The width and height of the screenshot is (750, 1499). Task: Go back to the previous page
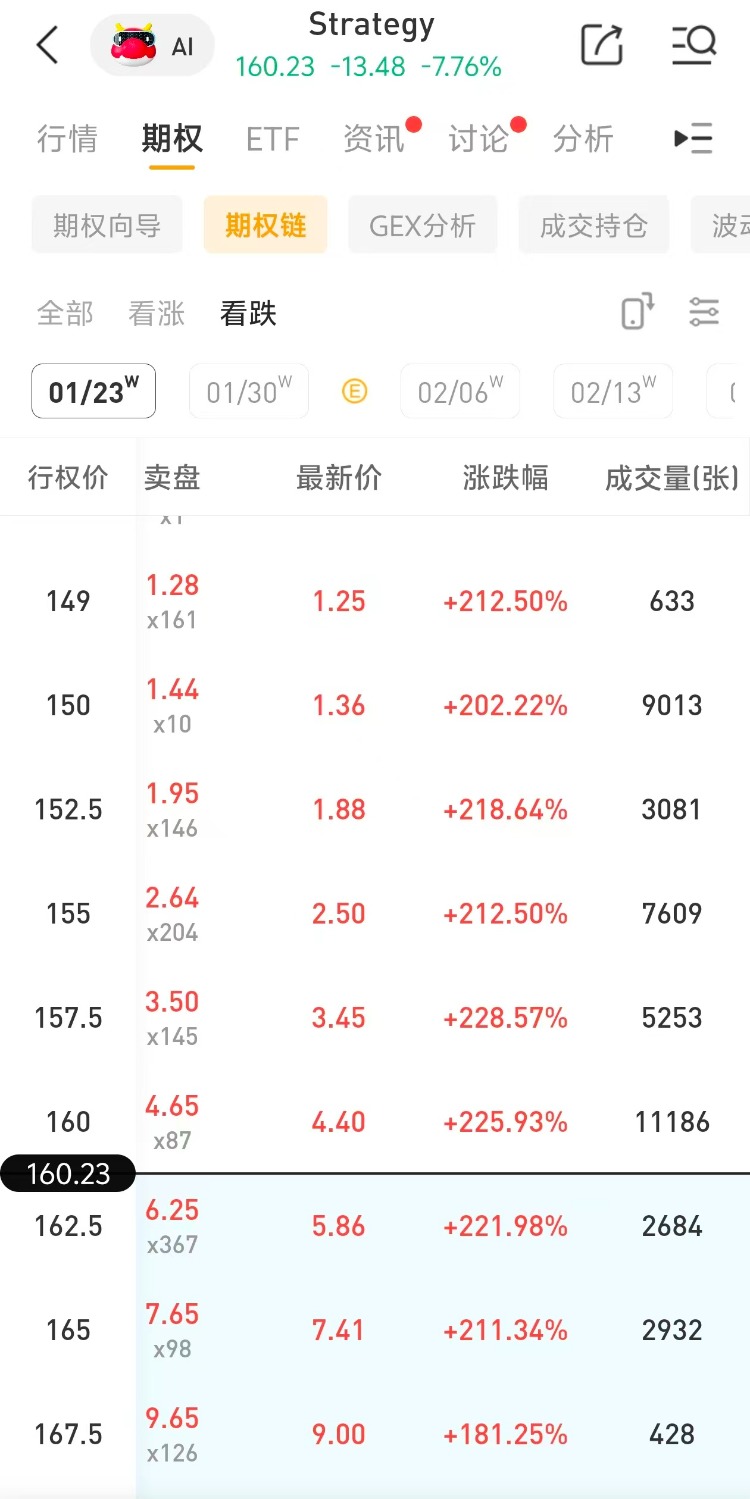pos(47,46)
